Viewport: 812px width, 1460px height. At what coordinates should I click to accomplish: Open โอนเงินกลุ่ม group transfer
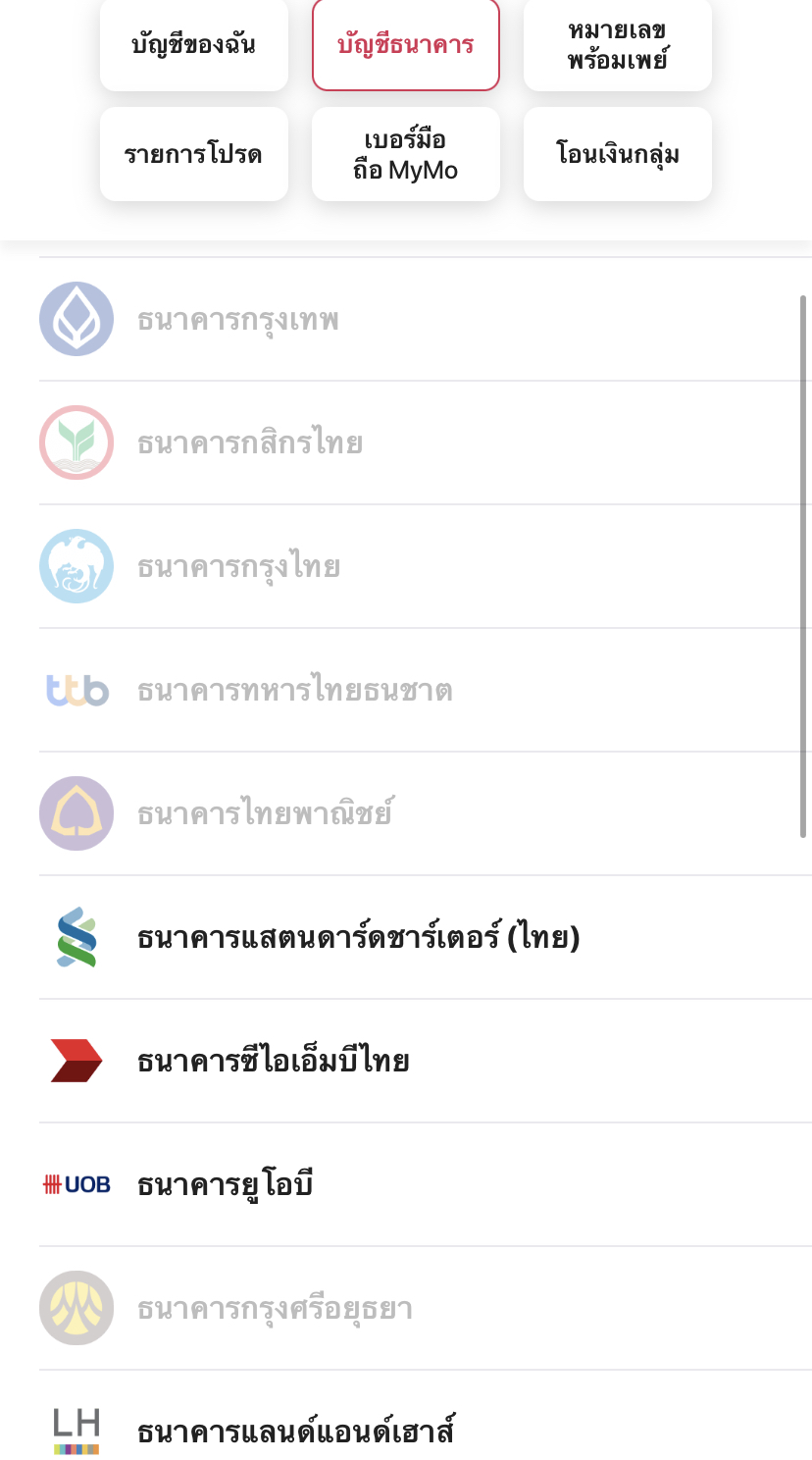click(x=618, y=154)
